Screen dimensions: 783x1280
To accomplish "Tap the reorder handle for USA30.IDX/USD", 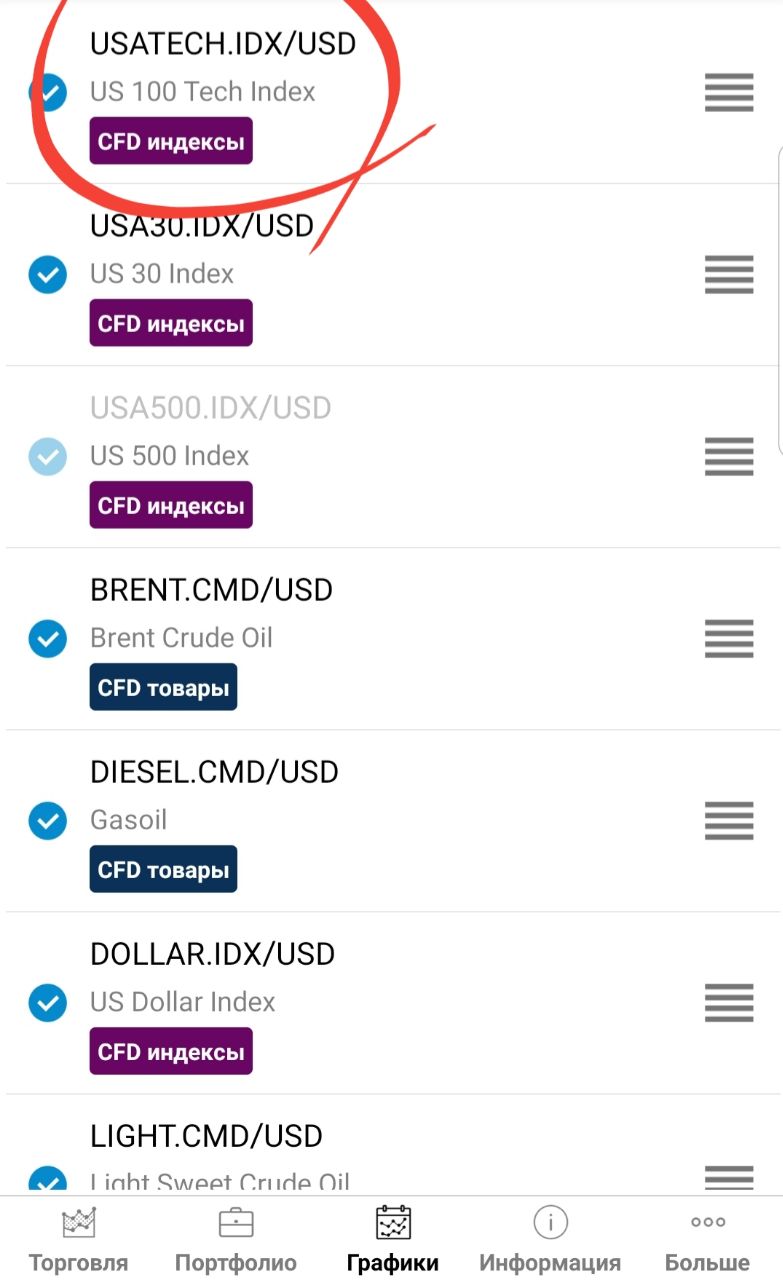I will 729,274.
